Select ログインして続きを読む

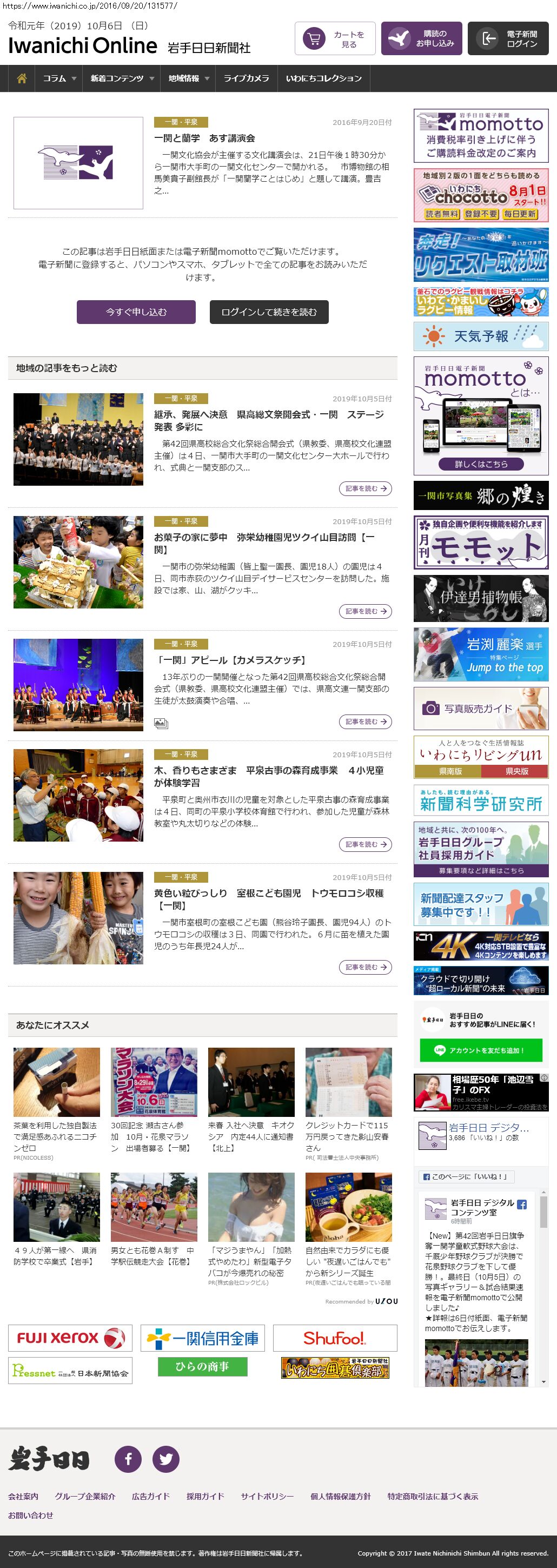[268, 312]
